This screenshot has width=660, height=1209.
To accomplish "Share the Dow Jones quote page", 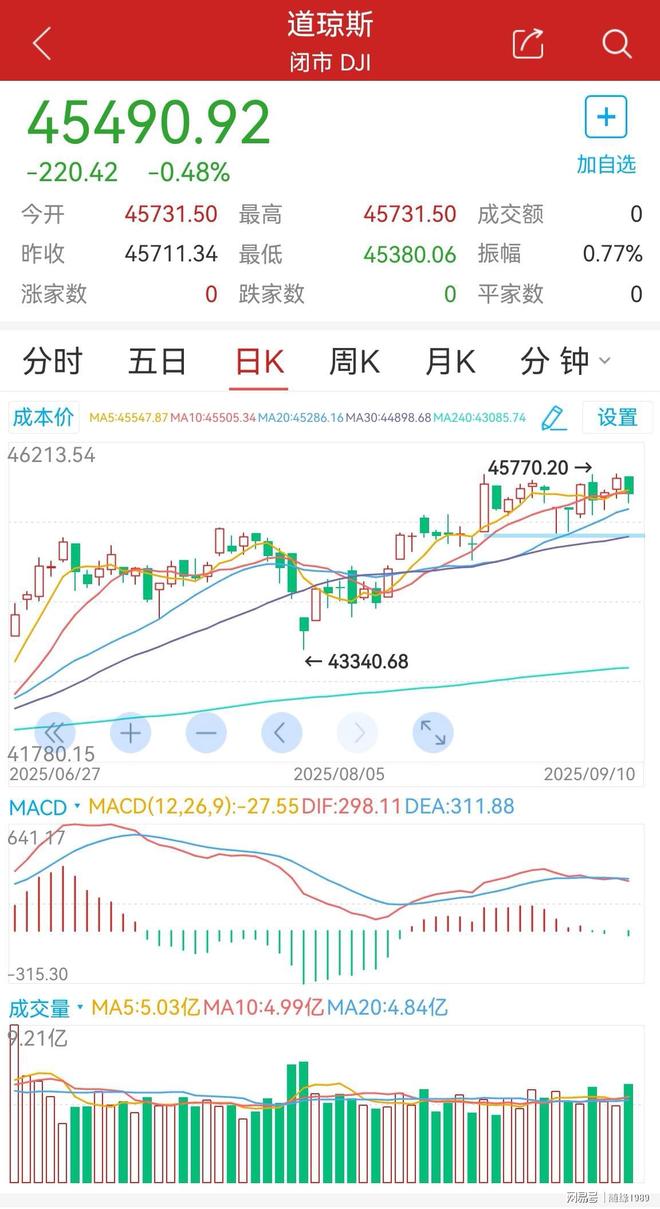I will [528, 44].
